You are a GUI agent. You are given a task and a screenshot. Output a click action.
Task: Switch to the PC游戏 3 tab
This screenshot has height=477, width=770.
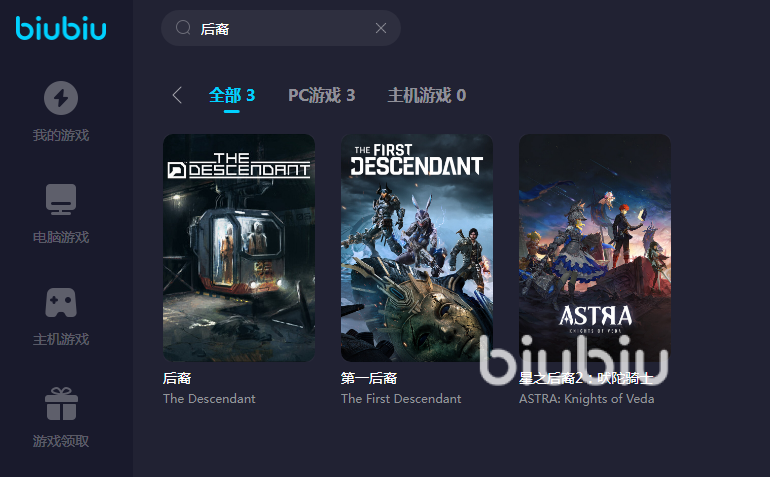pos(321,95)
